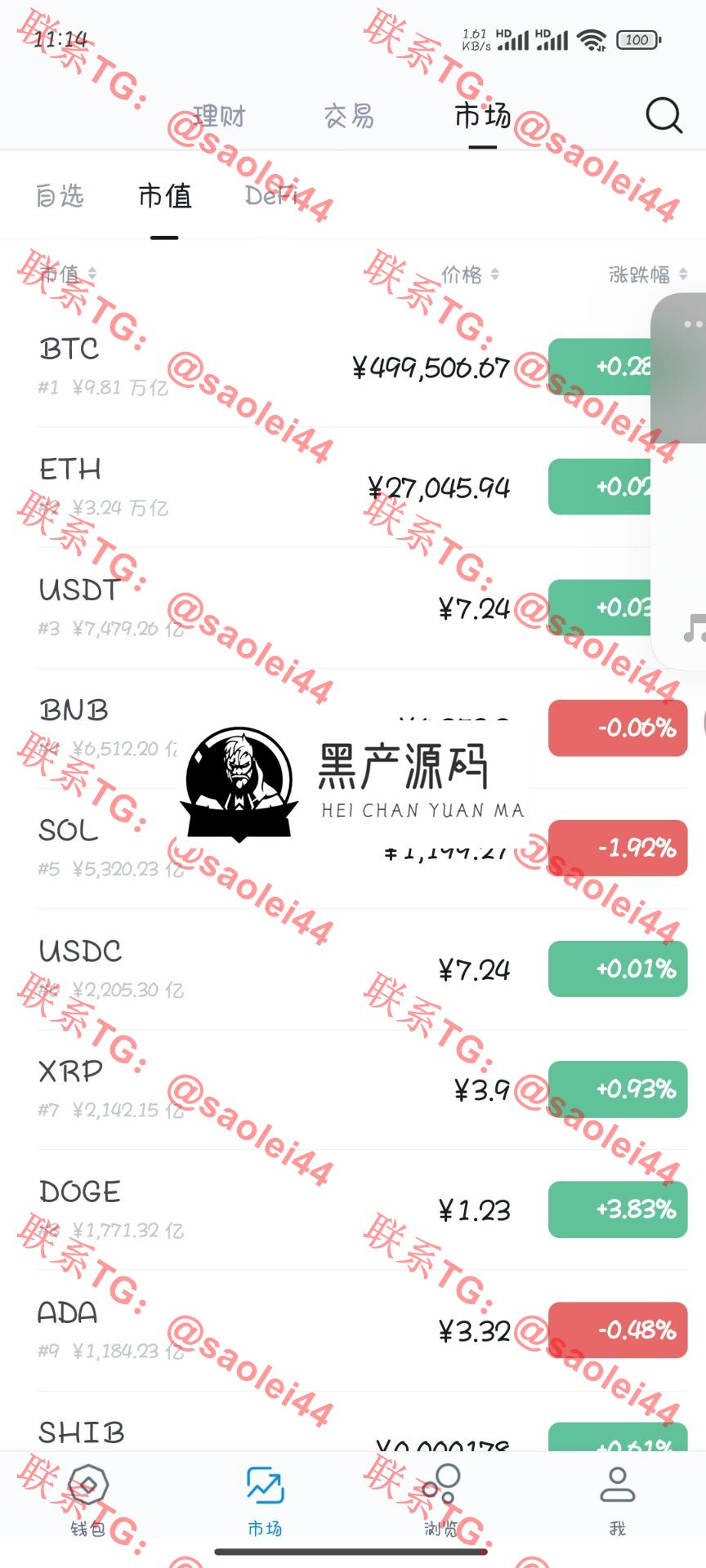Screen dimensions: 706x1568
Task: Open the ETH market row
Action: point(245,487)
